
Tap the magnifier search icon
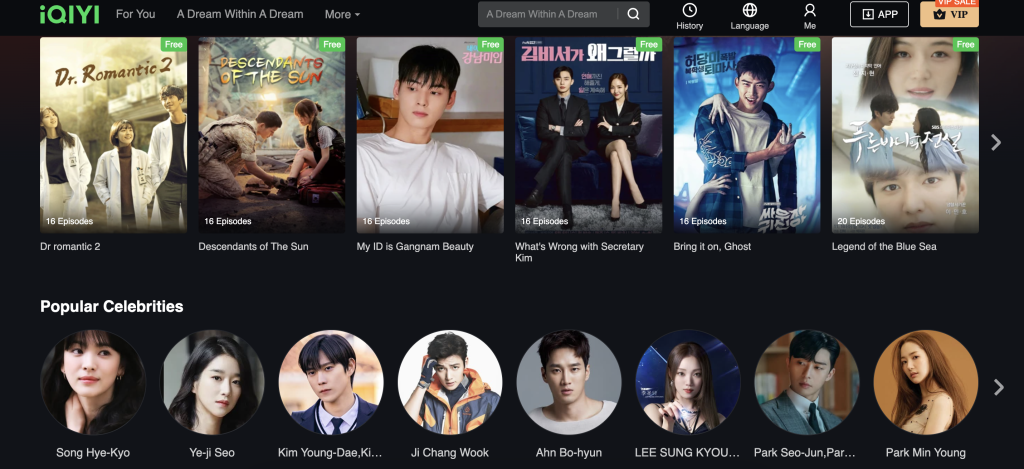(634, 15)
